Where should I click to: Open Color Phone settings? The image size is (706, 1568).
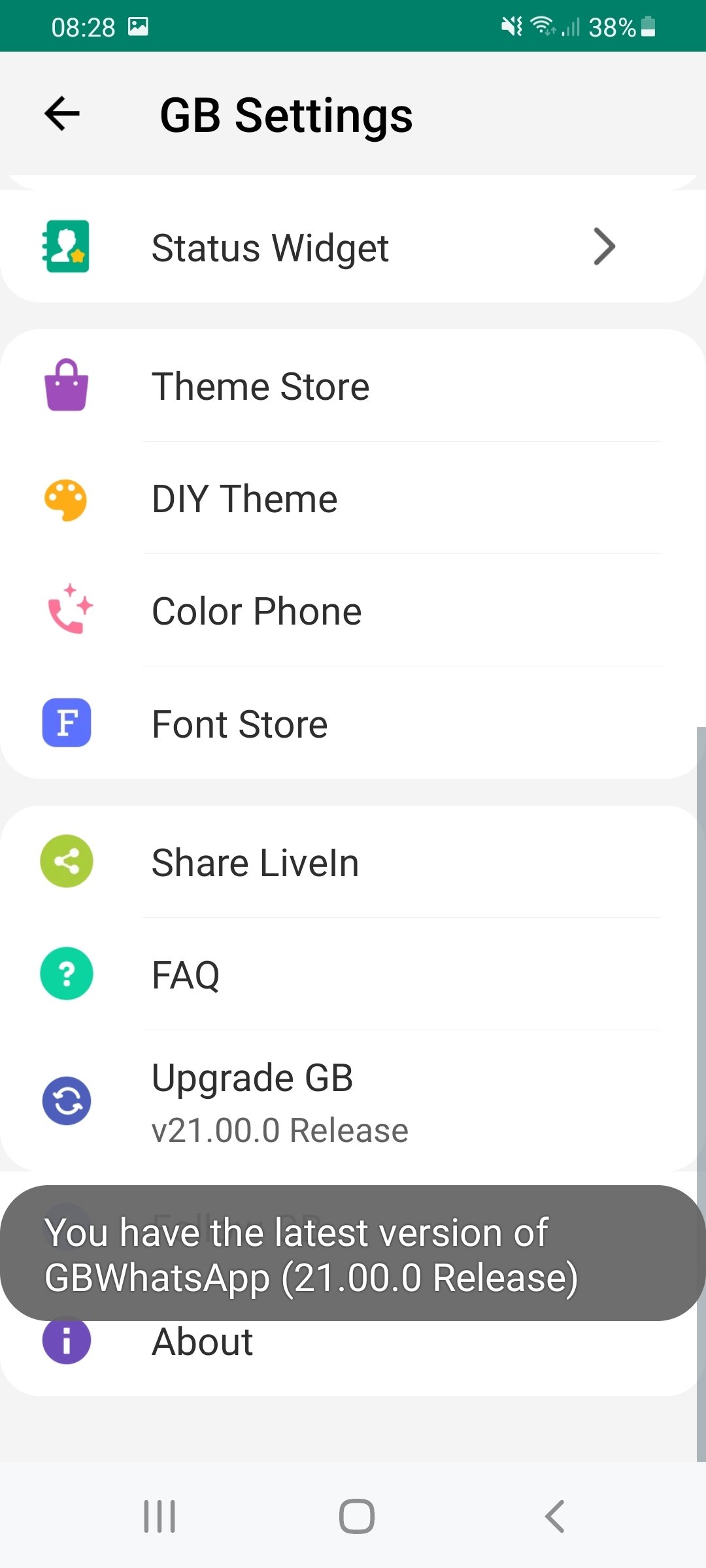tap(353, 612)
